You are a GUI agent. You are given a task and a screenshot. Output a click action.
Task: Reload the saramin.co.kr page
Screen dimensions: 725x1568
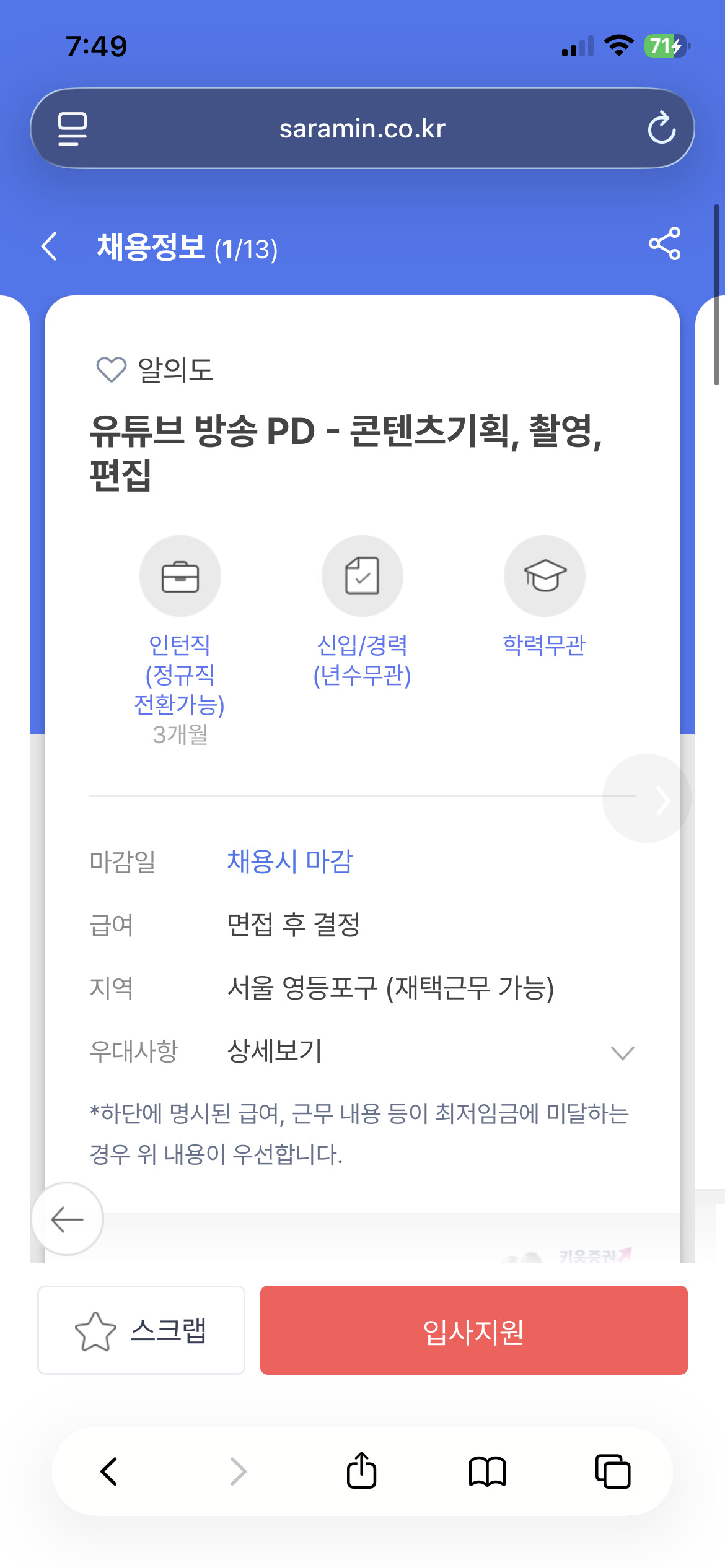click(x=661, y=128)
